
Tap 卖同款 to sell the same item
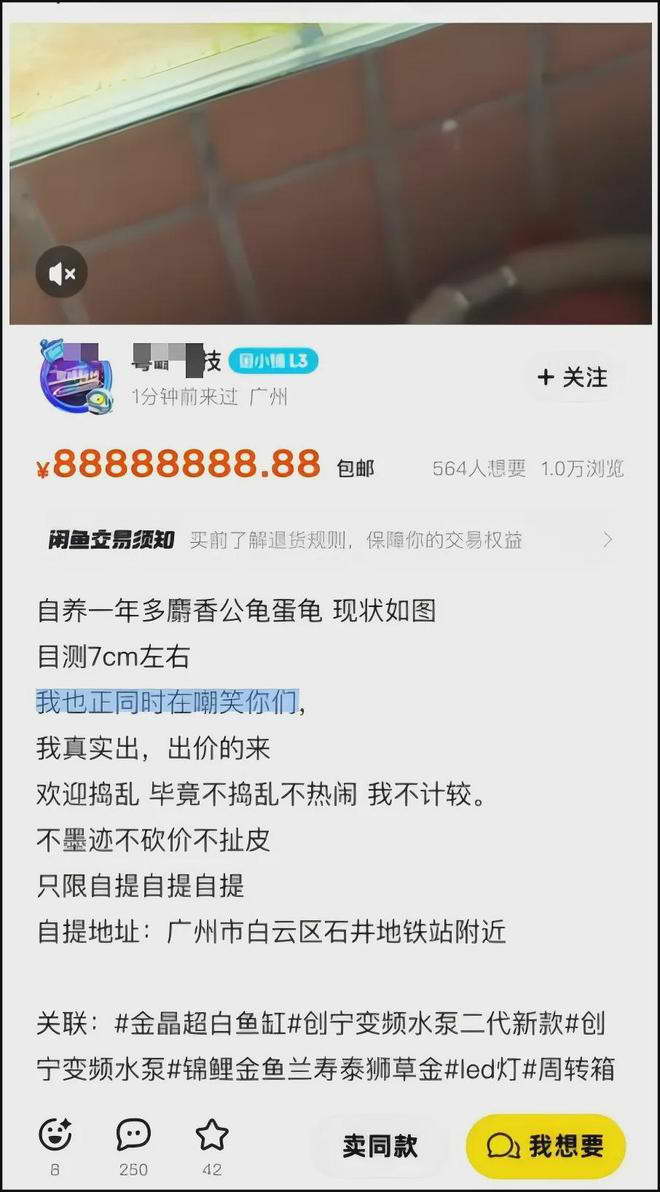[380, 1145]
